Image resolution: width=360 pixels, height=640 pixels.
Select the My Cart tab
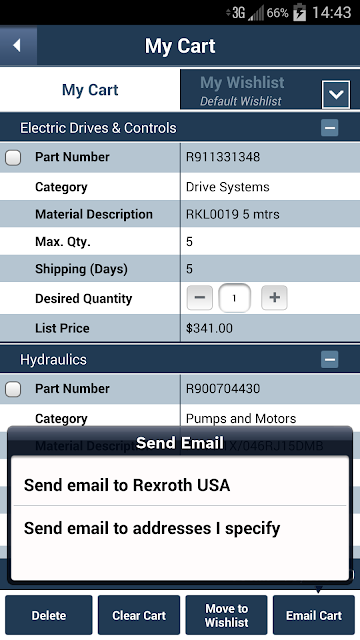pos(90,90)
